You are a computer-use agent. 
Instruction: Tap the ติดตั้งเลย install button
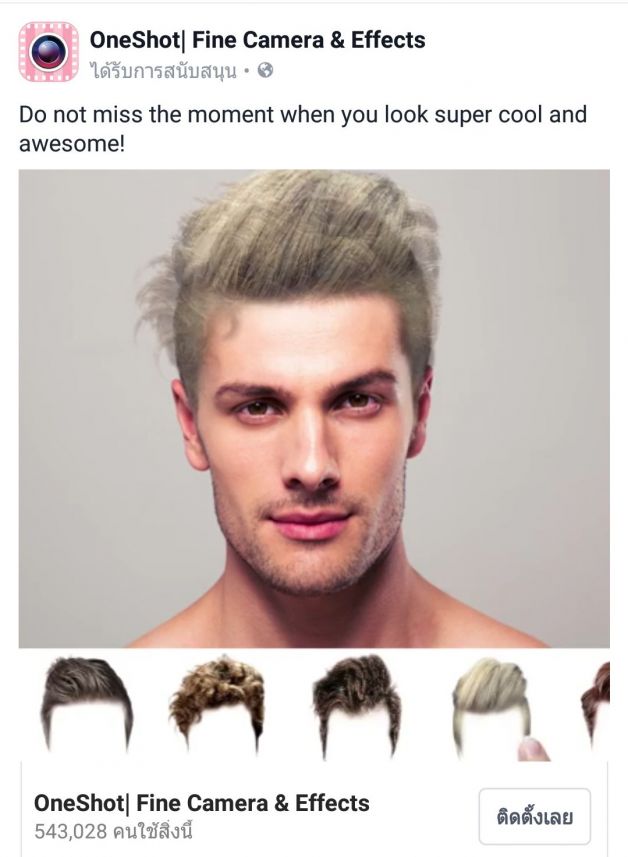pos(534,817)
